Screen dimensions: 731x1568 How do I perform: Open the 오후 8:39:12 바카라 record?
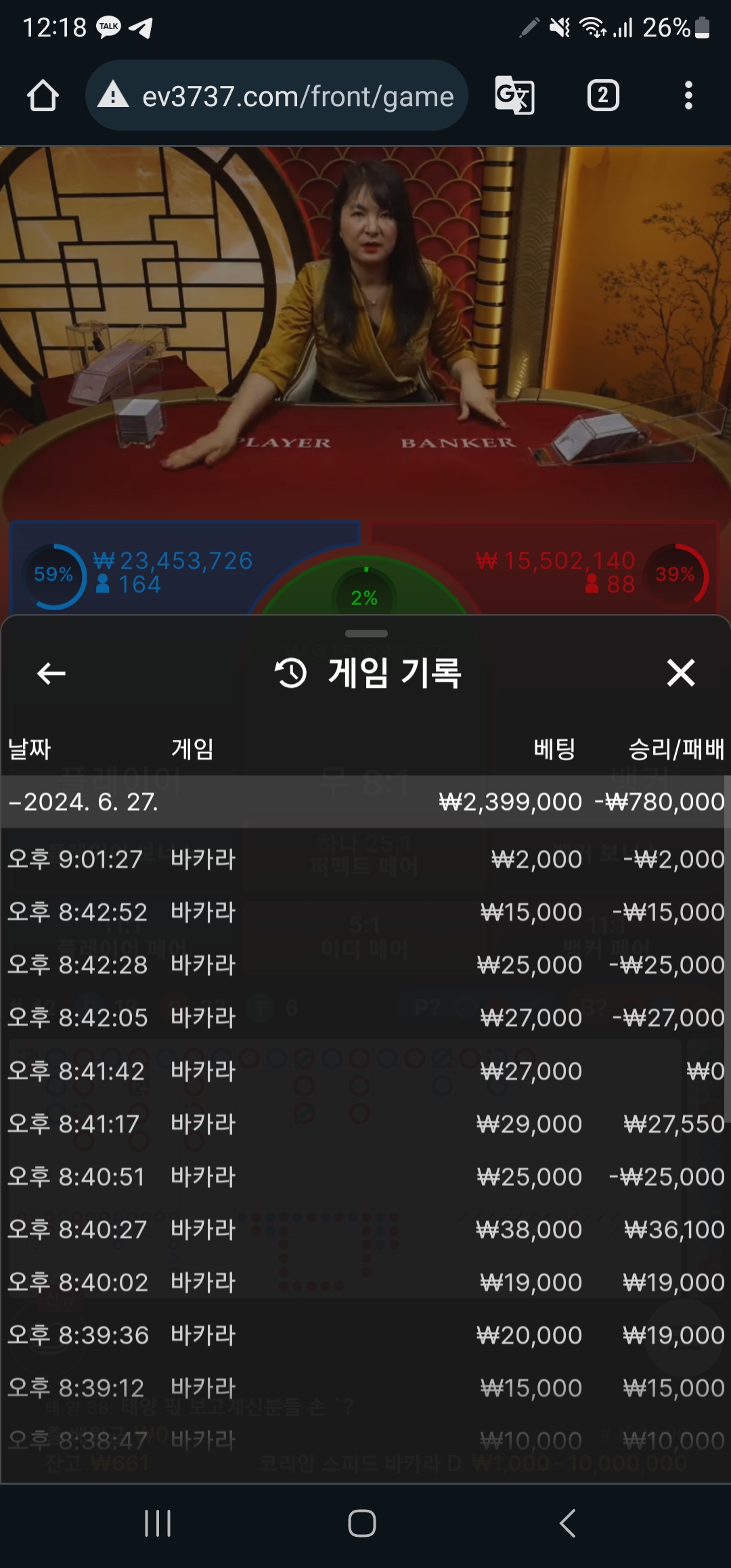pyautogui.click(x=365, y=1388)
